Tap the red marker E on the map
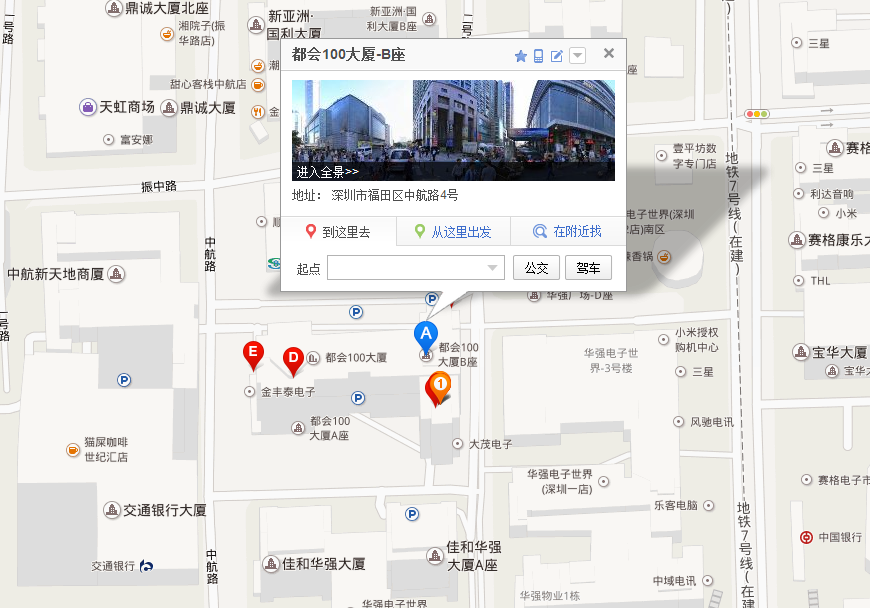Viewport: 870px width, 608px height. pyautogui.click(x=254, y=353)
